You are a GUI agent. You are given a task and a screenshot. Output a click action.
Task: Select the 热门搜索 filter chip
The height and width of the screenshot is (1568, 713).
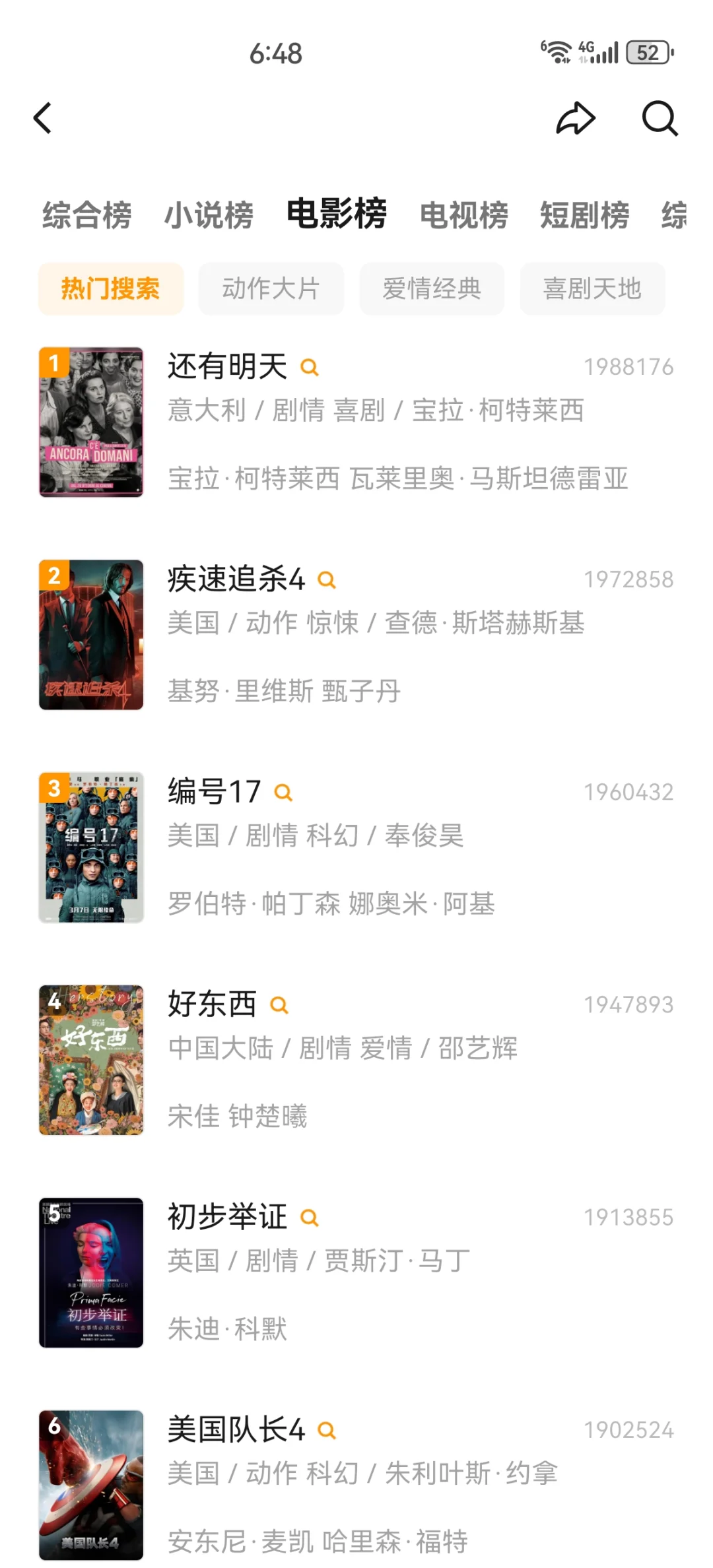click(110, 289)
